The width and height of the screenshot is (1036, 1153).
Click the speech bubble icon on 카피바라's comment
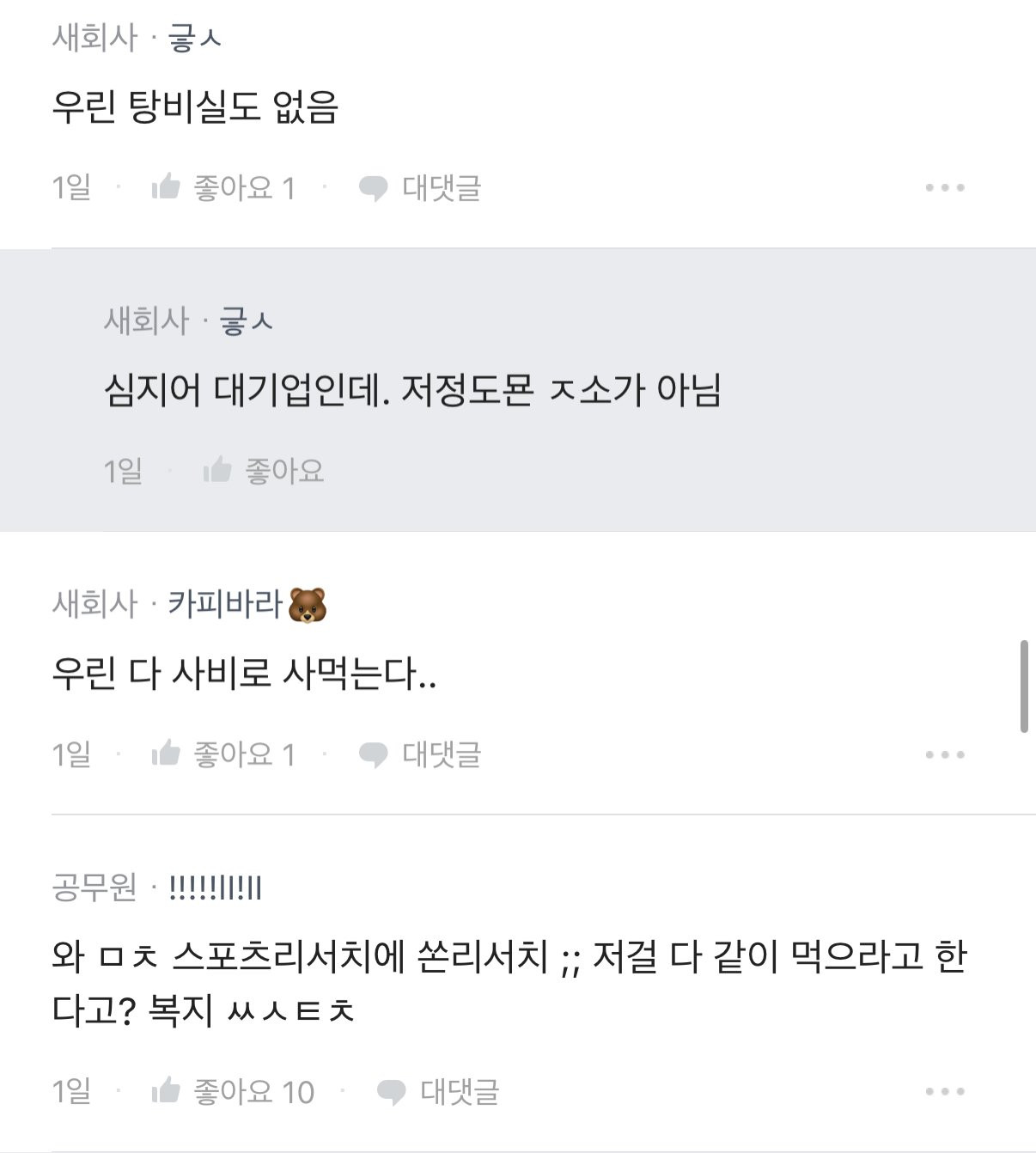pyautogui.click(x=375, y=753)
